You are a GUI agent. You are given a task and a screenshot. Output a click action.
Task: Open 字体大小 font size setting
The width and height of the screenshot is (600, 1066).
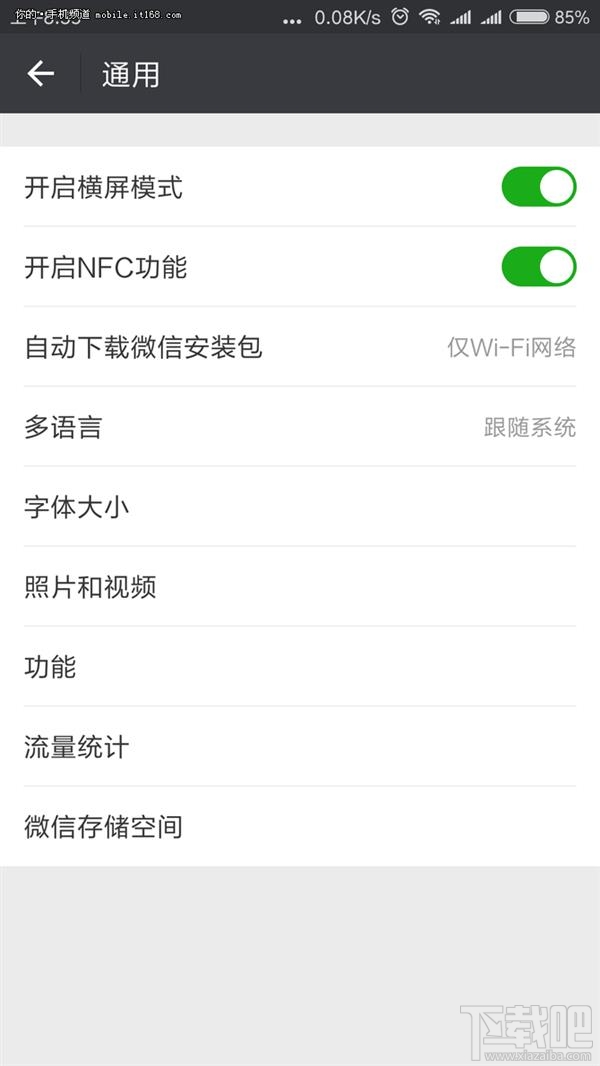tap(300, 507)
